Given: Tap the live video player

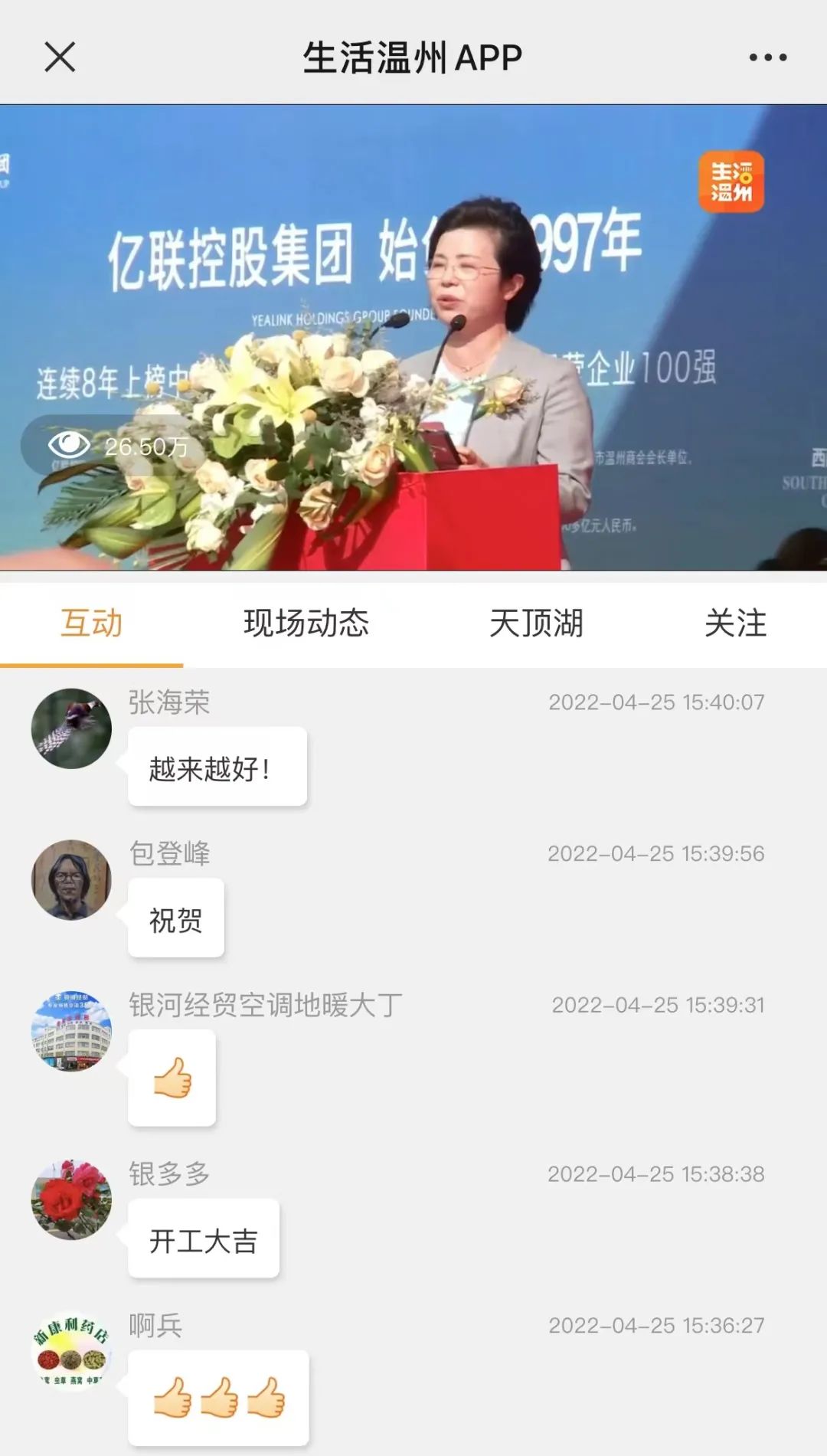Looking at the screenshot, I should tap(413, 337).
